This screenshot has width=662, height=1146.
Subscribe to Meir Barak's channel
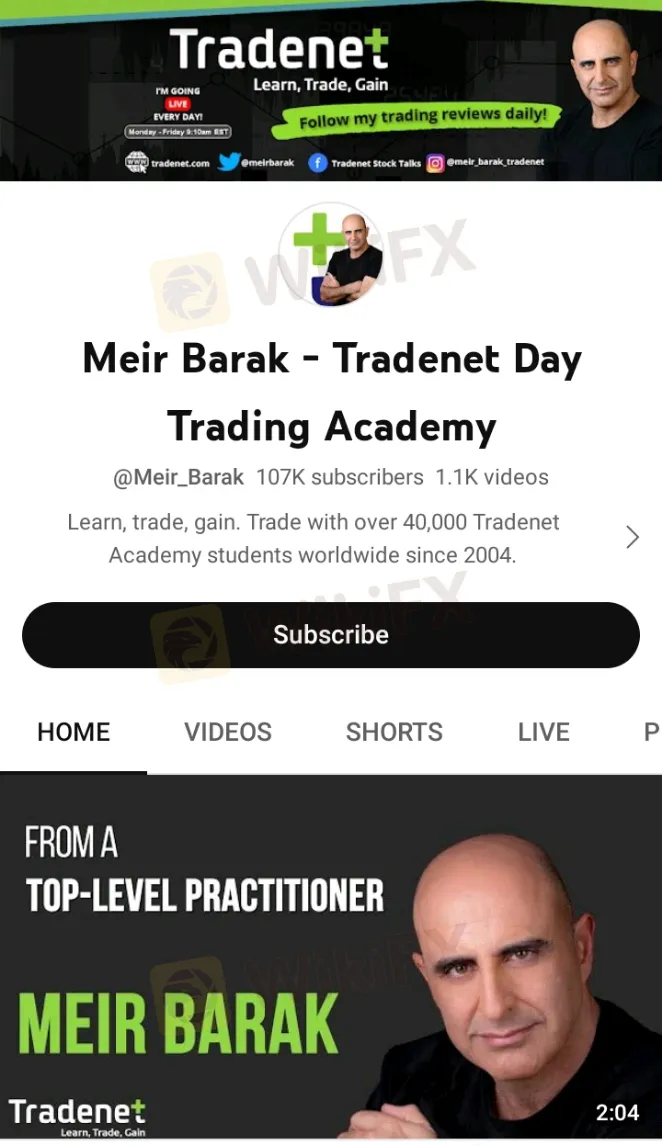coord(330,635)
